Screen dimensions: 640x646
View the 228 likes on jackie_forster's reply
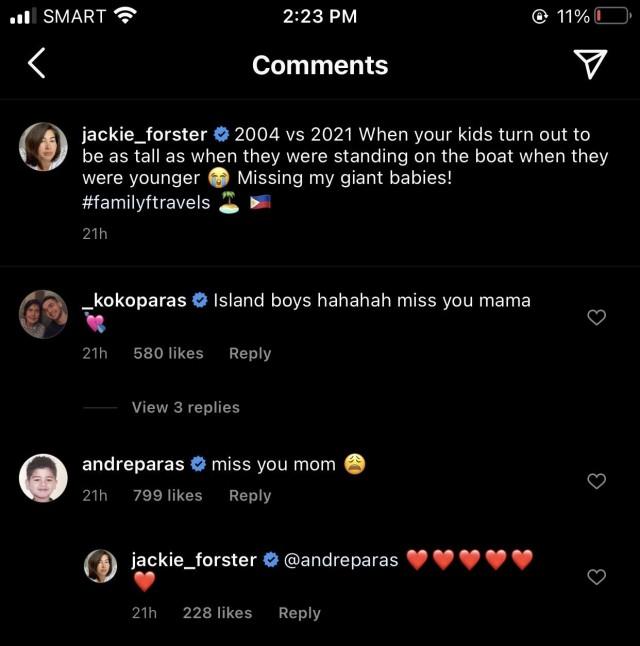tap(217, 613)
